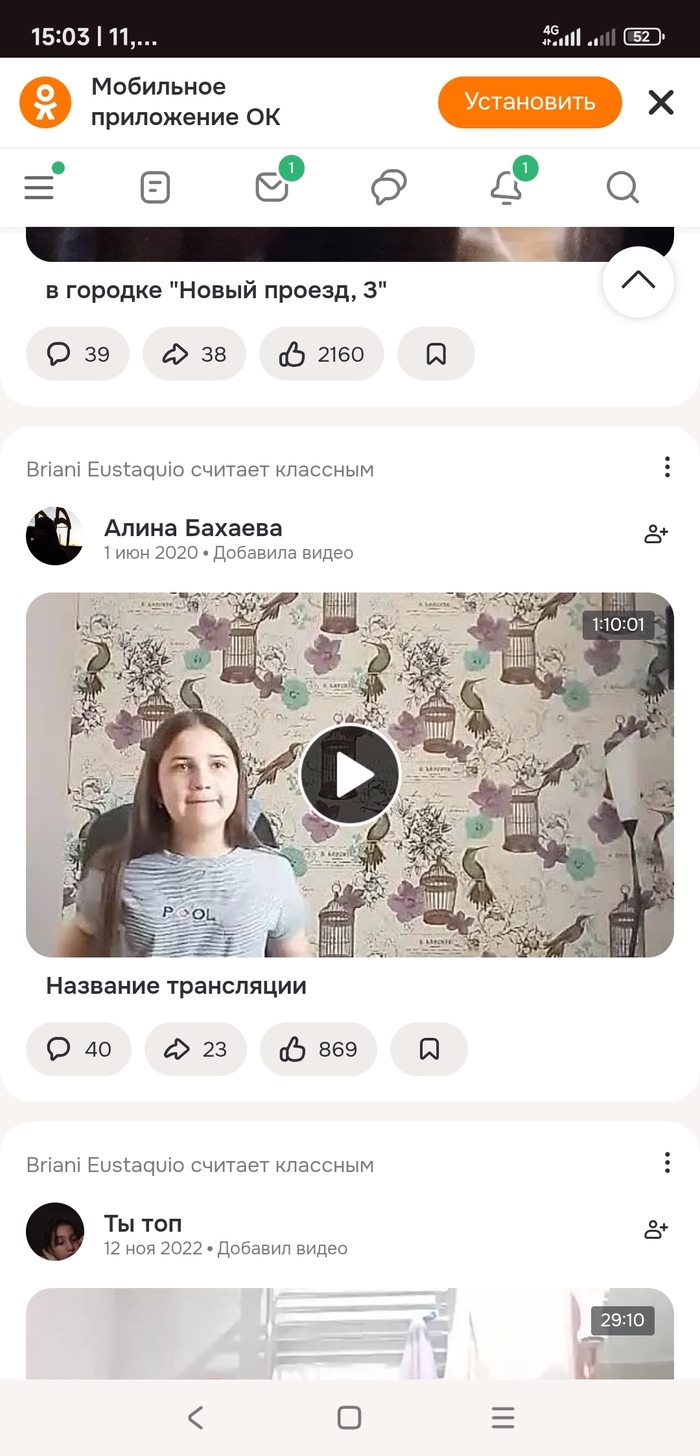This screenshot has height=1456, width=700.
Task: Open the notifications bell
Action: pyautogui.click(x=506, y=187)
